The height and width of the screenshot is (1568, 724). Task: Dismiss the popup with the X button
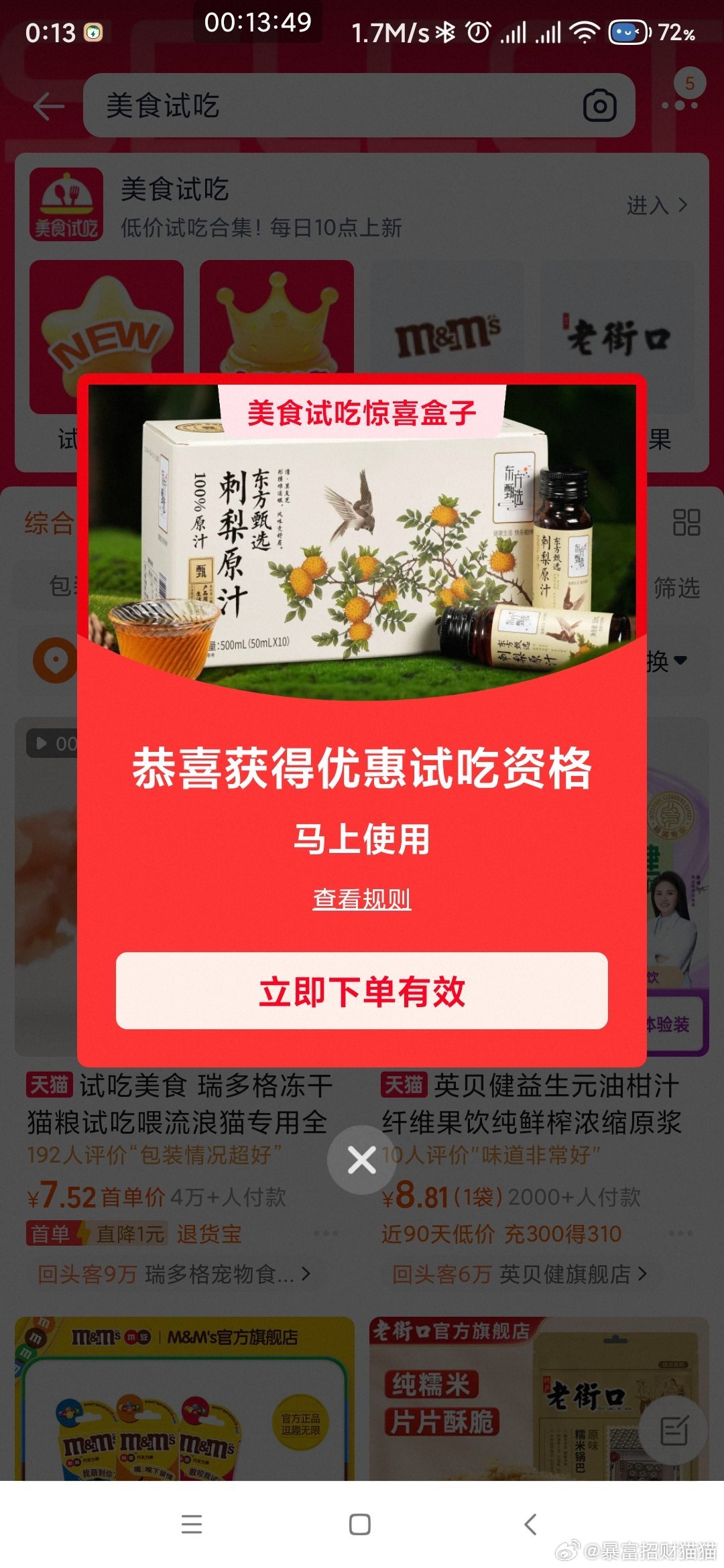pyautogui.click(x=362, y=1160)
